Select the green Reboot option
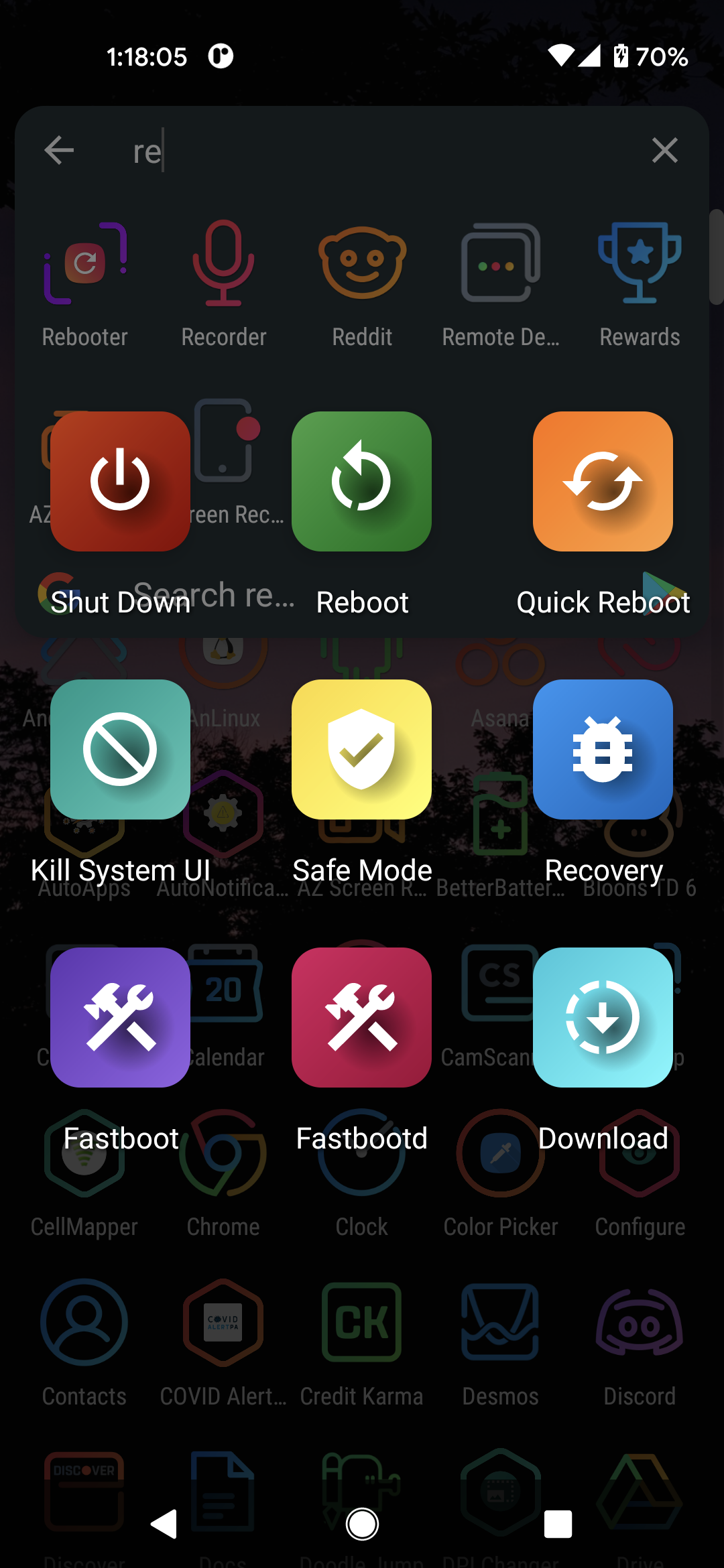The width and height of the screenshot is (724, 1568). [x=361, y=481]
